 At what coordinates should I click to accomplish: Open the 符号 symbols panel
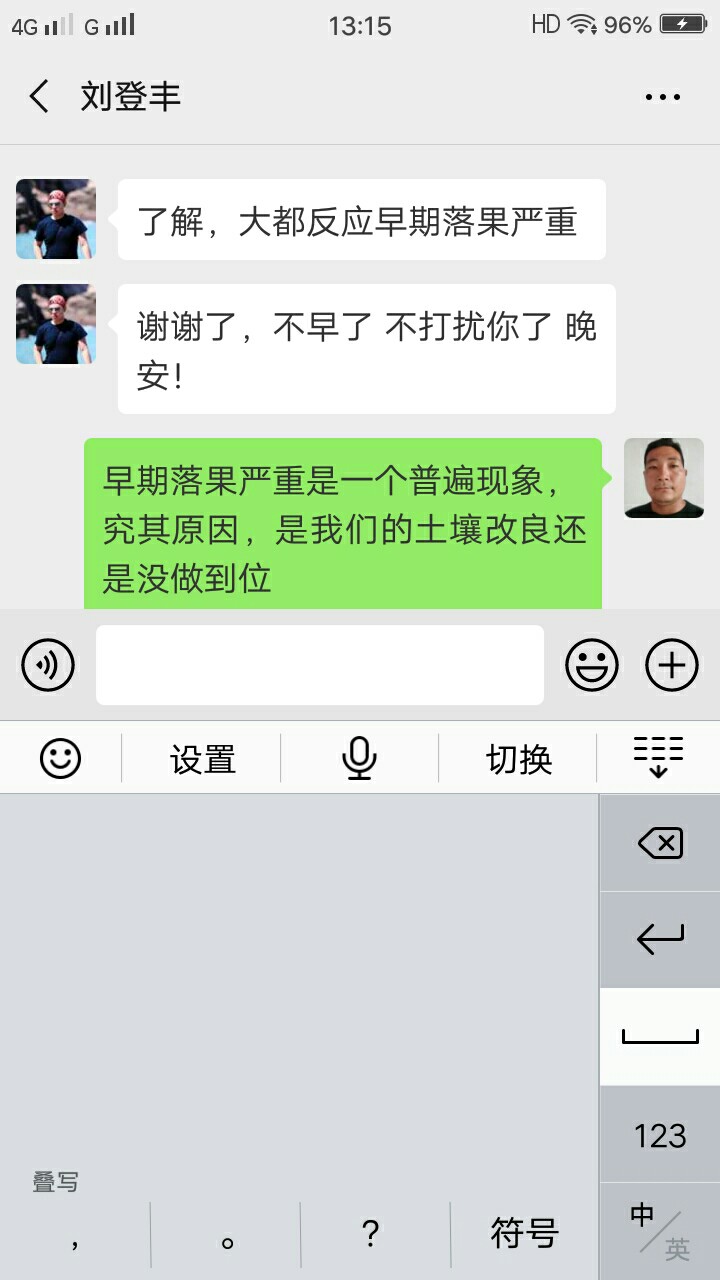[x=524, y=1234]
